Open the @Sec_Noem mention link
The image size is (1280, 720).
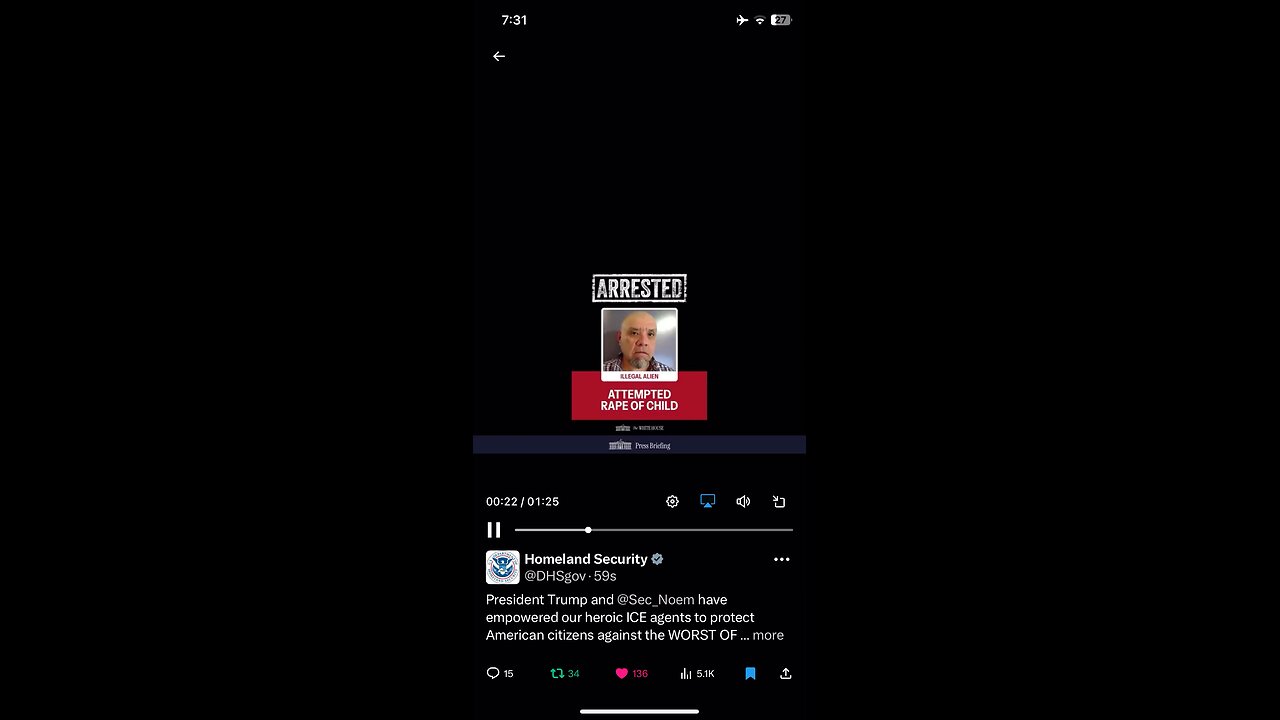click(x=655, y=600)
